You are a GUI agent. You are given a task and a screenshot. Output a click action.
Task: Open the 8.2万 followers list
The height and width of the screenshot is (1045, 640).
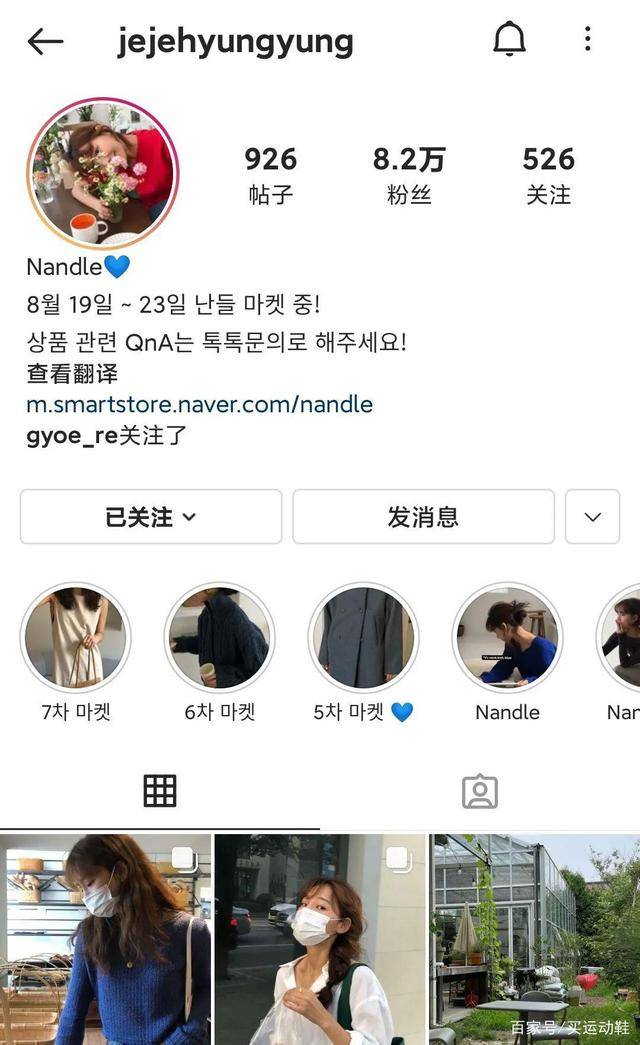[x=409, y=174]
